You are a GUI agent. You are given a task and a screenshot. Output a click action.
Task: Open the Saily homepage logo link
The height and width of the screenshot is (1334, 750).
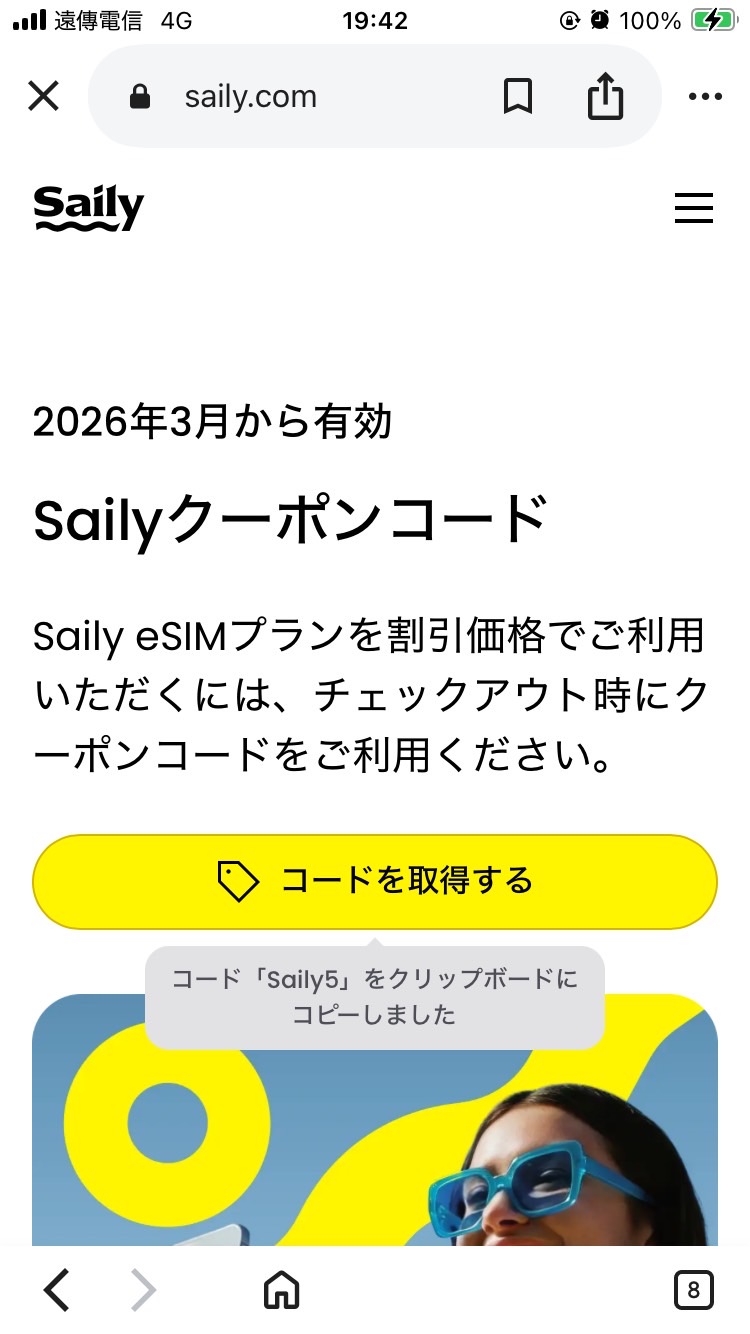(x=89, y=208)
